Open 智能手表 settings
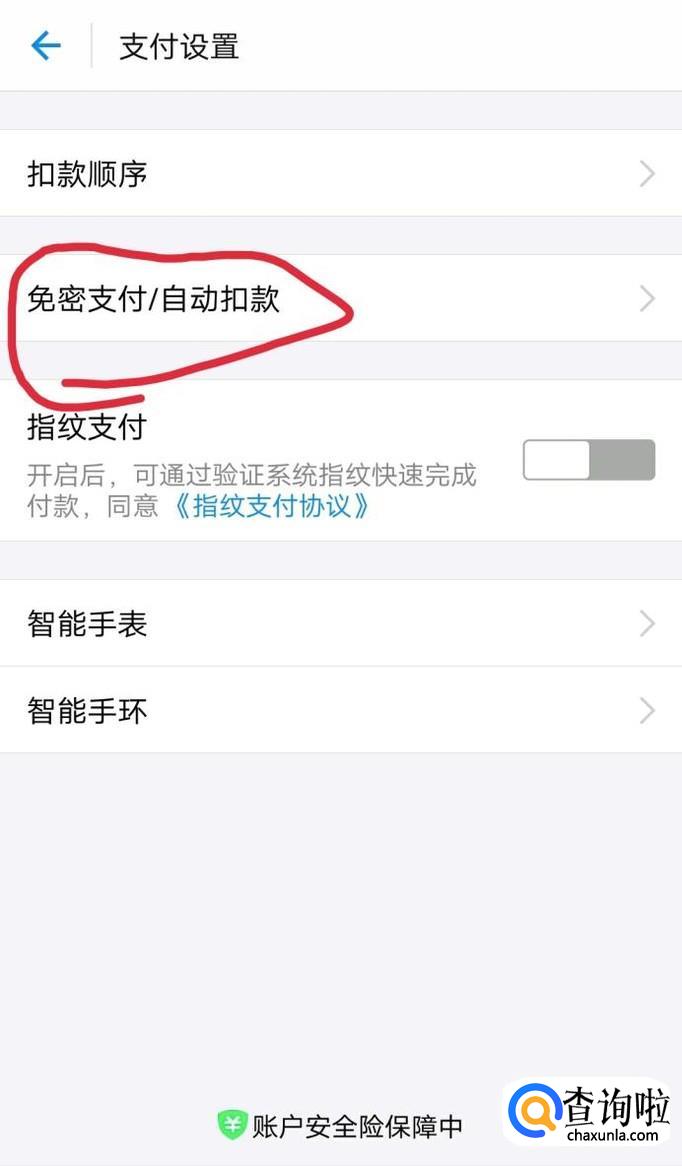The image size is (682, 1166). (340, 624)
